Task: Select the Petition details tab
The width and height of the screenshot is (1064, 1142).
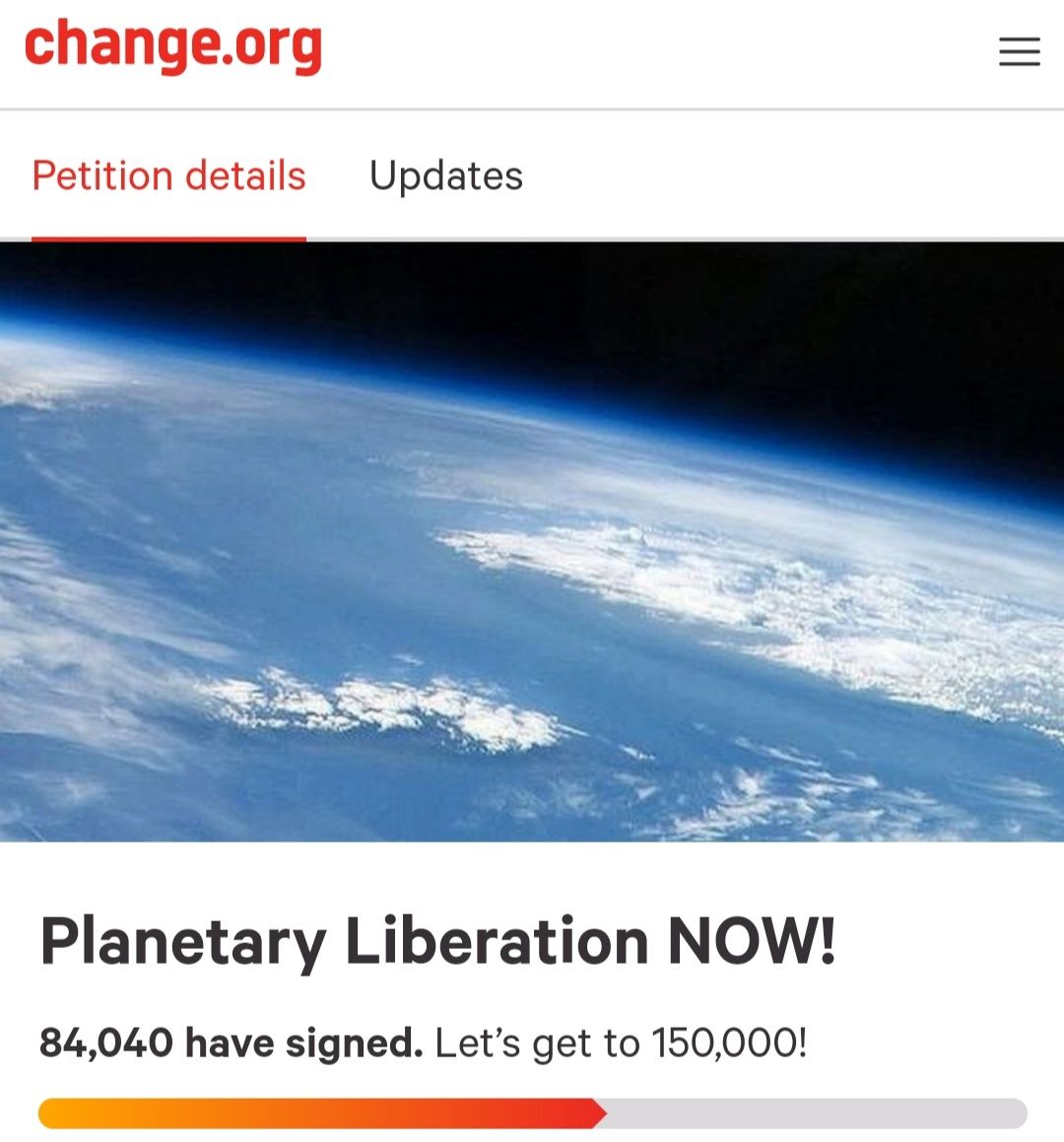Action: 168,176
